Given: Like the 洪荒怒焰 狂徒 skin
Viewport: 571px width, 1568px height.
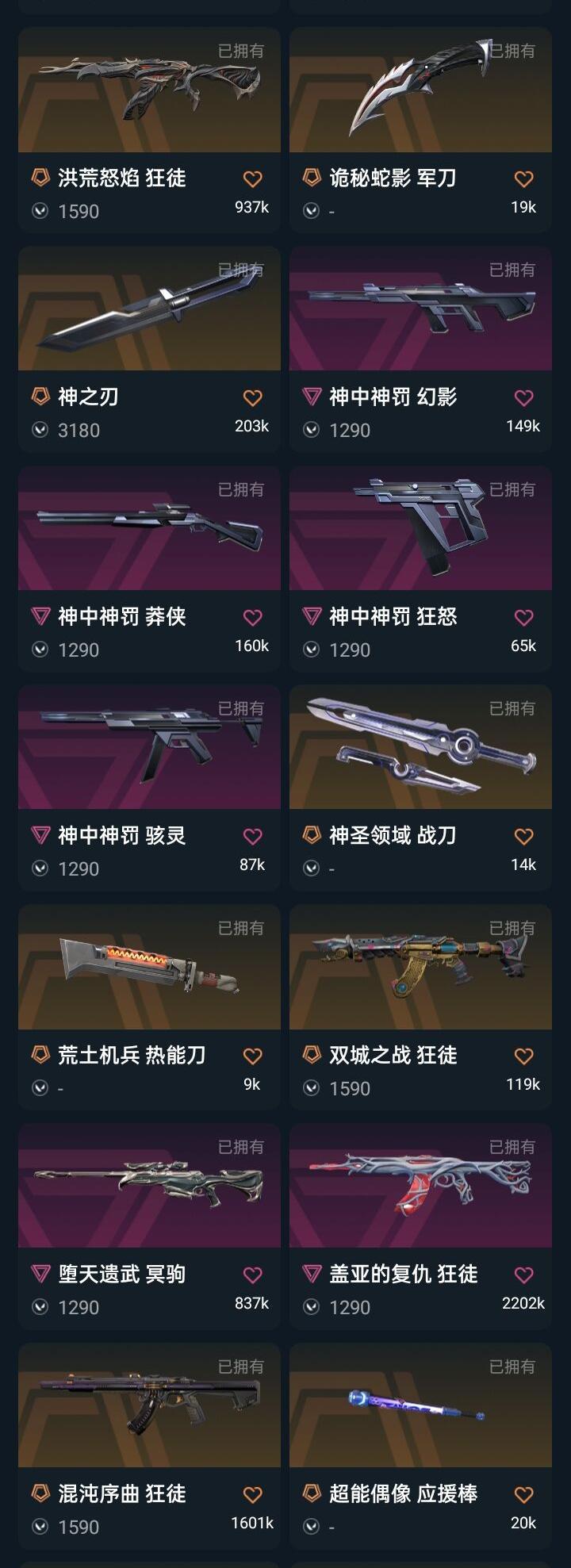Looking at the screenshot, I should click(x=252, y=178).
